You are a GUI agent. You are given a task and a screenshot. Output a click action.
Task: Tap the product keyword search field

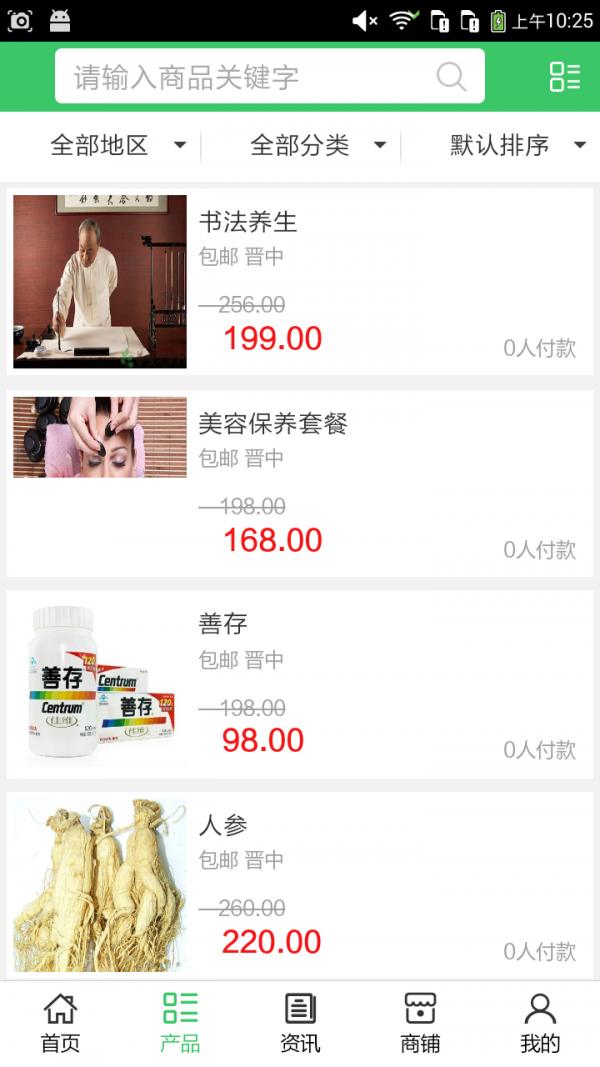(x=250, y=77)
